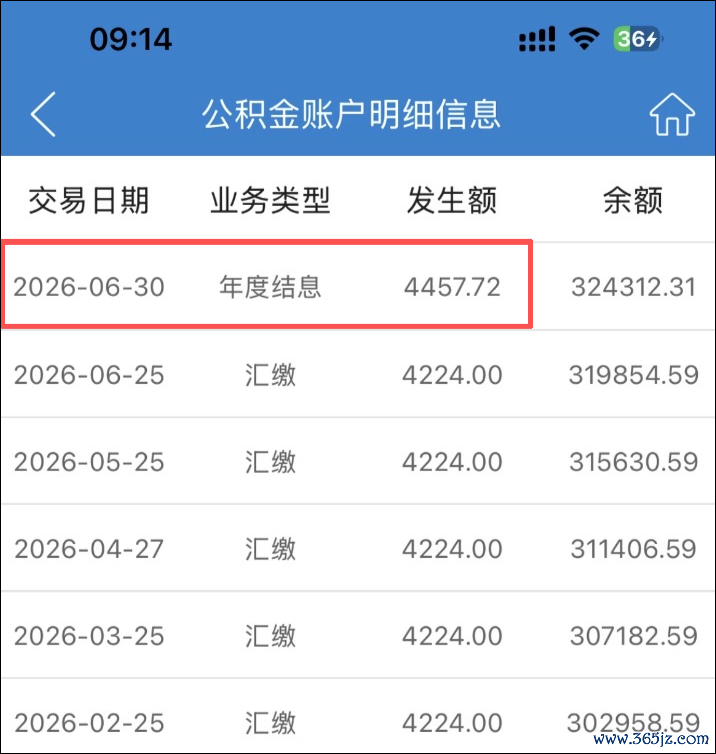Go back using the back arrow

[43, 114]
